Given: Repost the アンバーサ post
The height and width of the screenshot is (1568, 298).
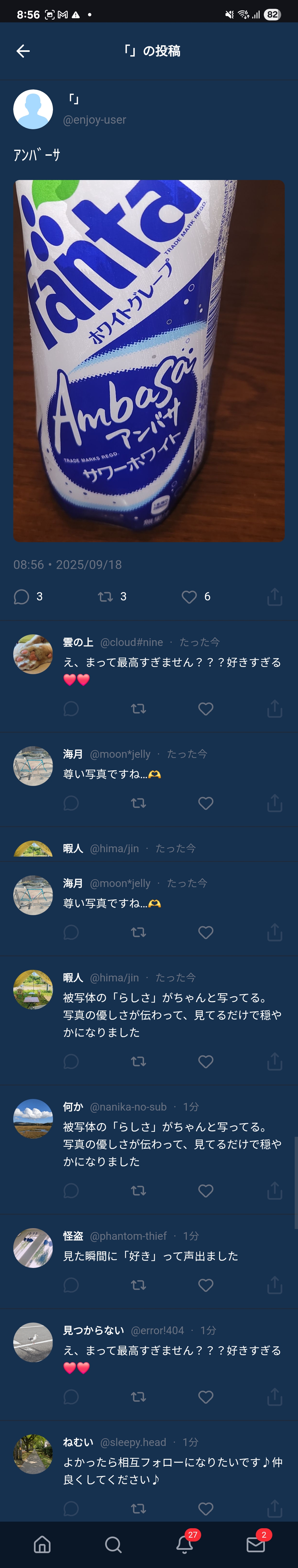Looking at the screenshot, I should [106, 597].
